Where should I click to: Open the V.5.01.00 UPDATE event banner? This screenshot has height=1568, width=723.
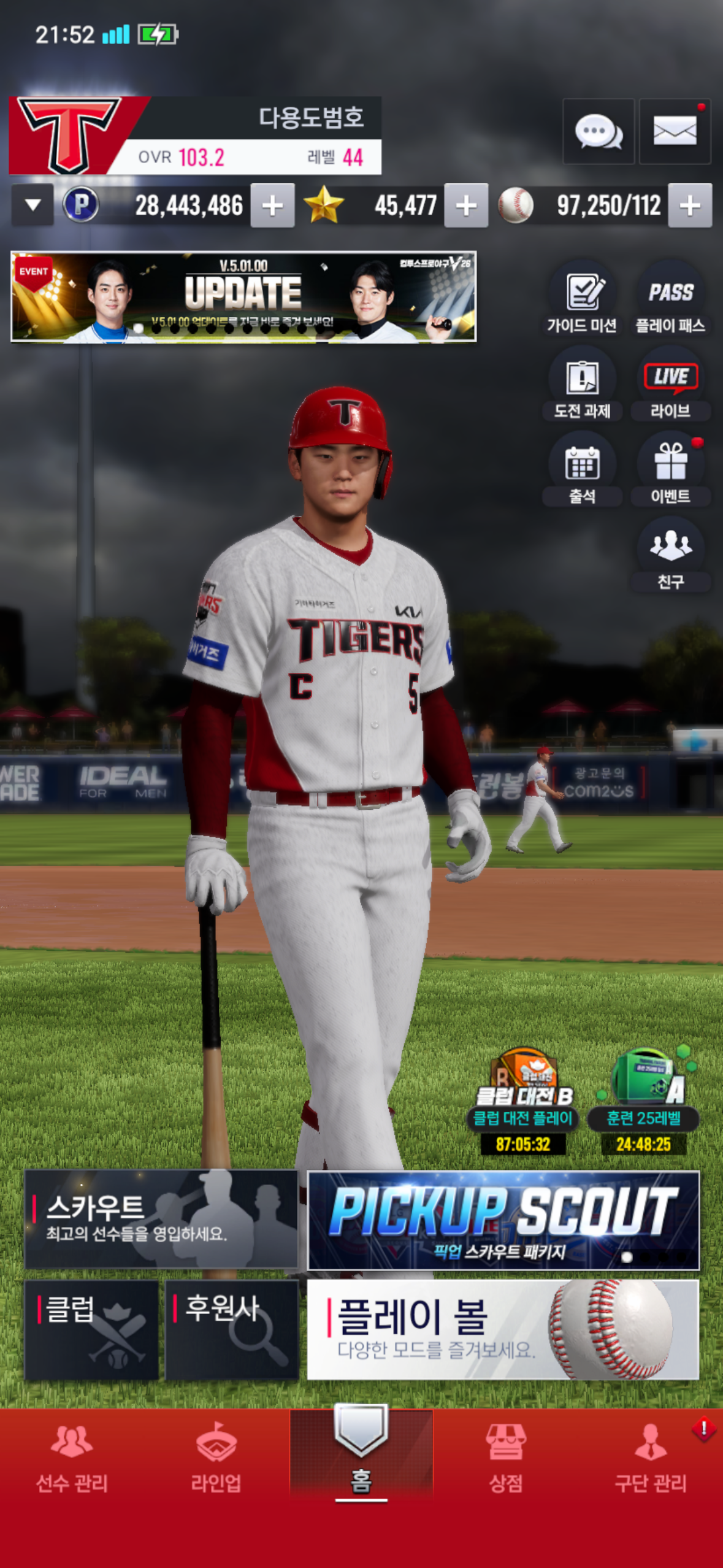click(243, 296)
